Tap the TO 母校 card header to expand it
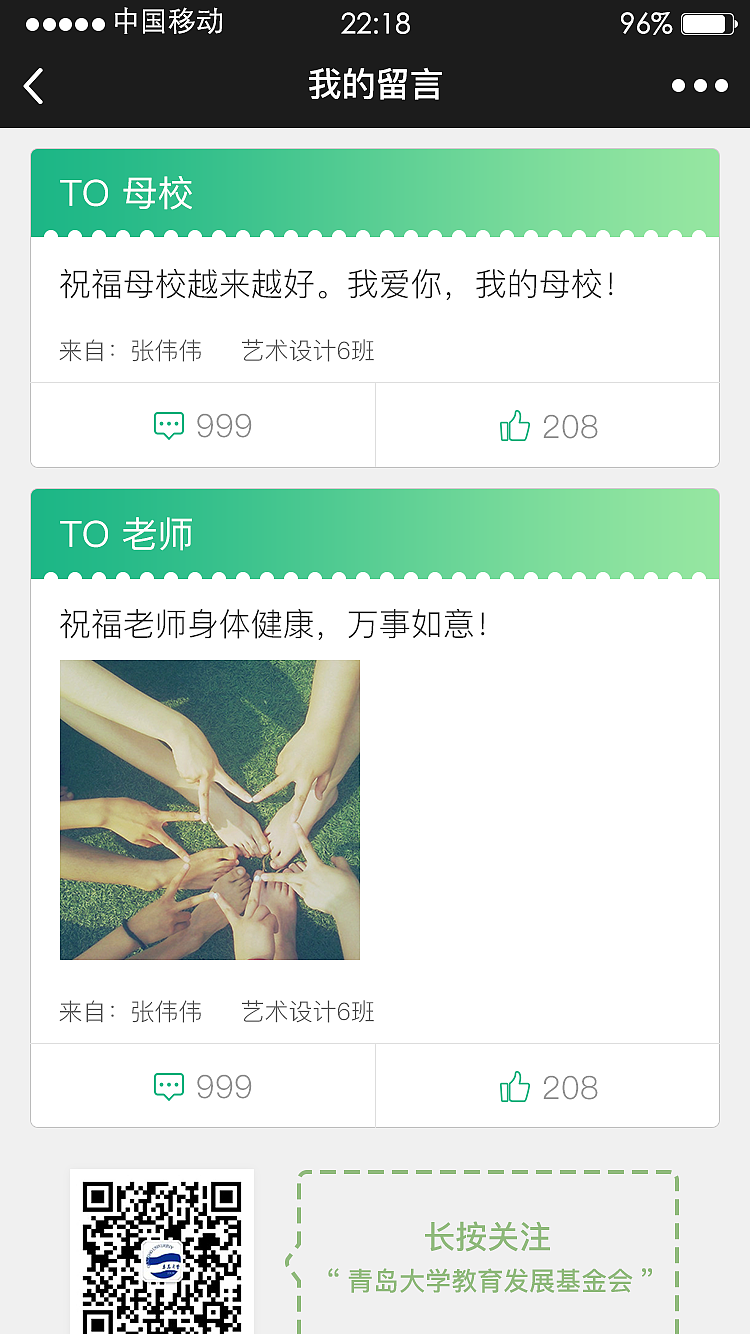The width and height of the screenshot is (750, 1334). (x=375, y=188)
